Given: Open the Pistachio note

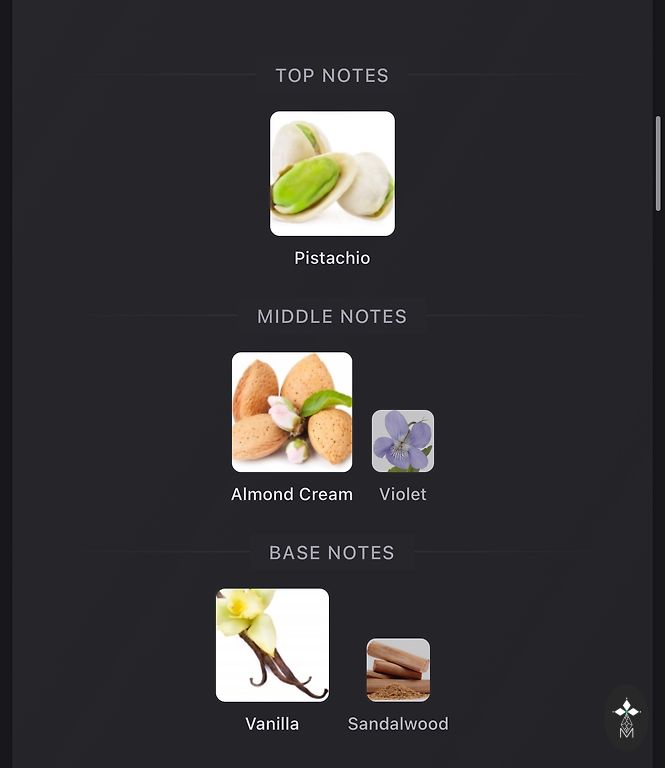Looking at the screenshot, I should (x=332, y=174).
